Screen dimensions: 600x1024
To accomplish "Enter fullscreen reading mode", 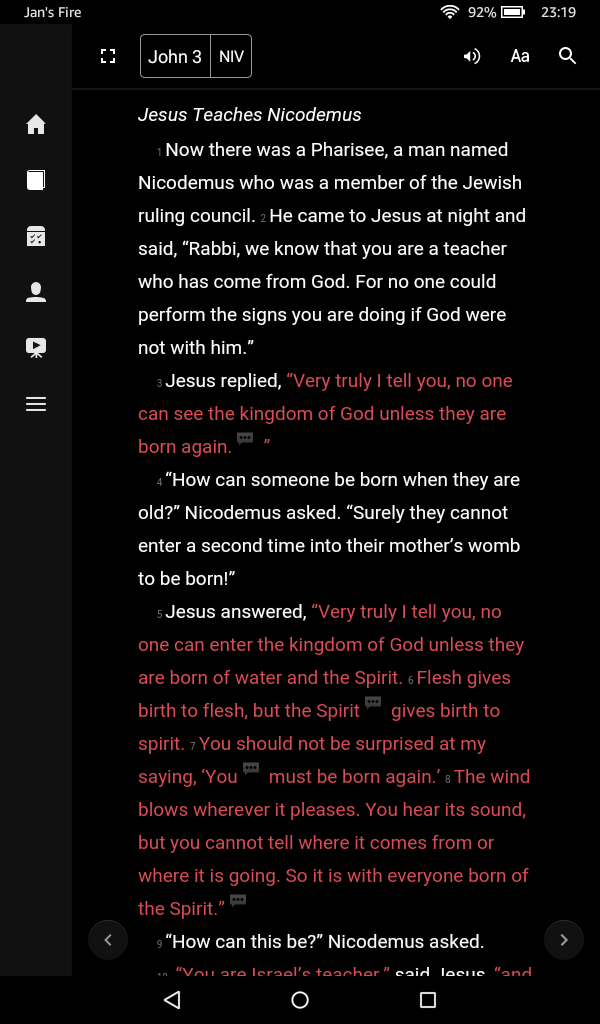I will point(109,56).
